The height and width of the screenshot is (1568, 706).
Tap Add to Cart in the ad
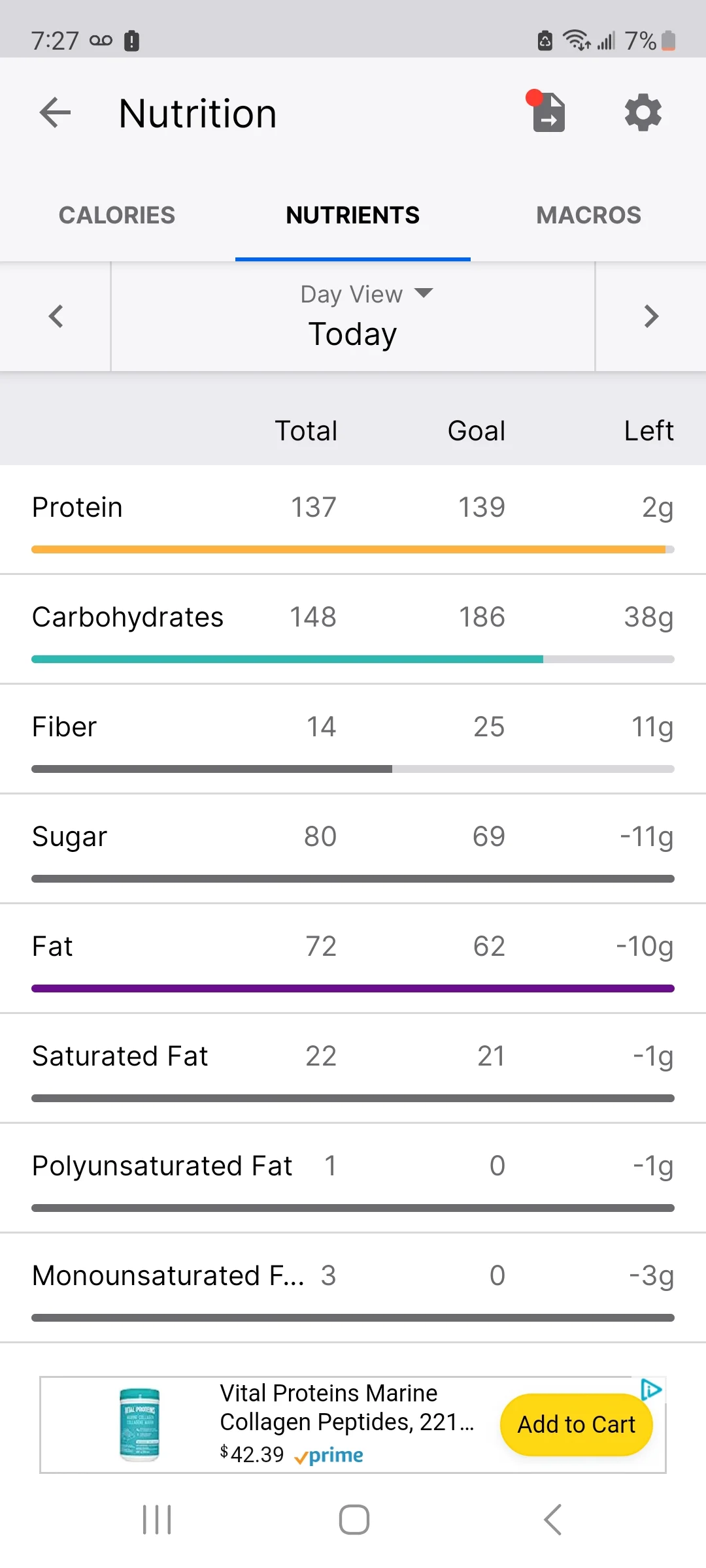pos(576,1424)
